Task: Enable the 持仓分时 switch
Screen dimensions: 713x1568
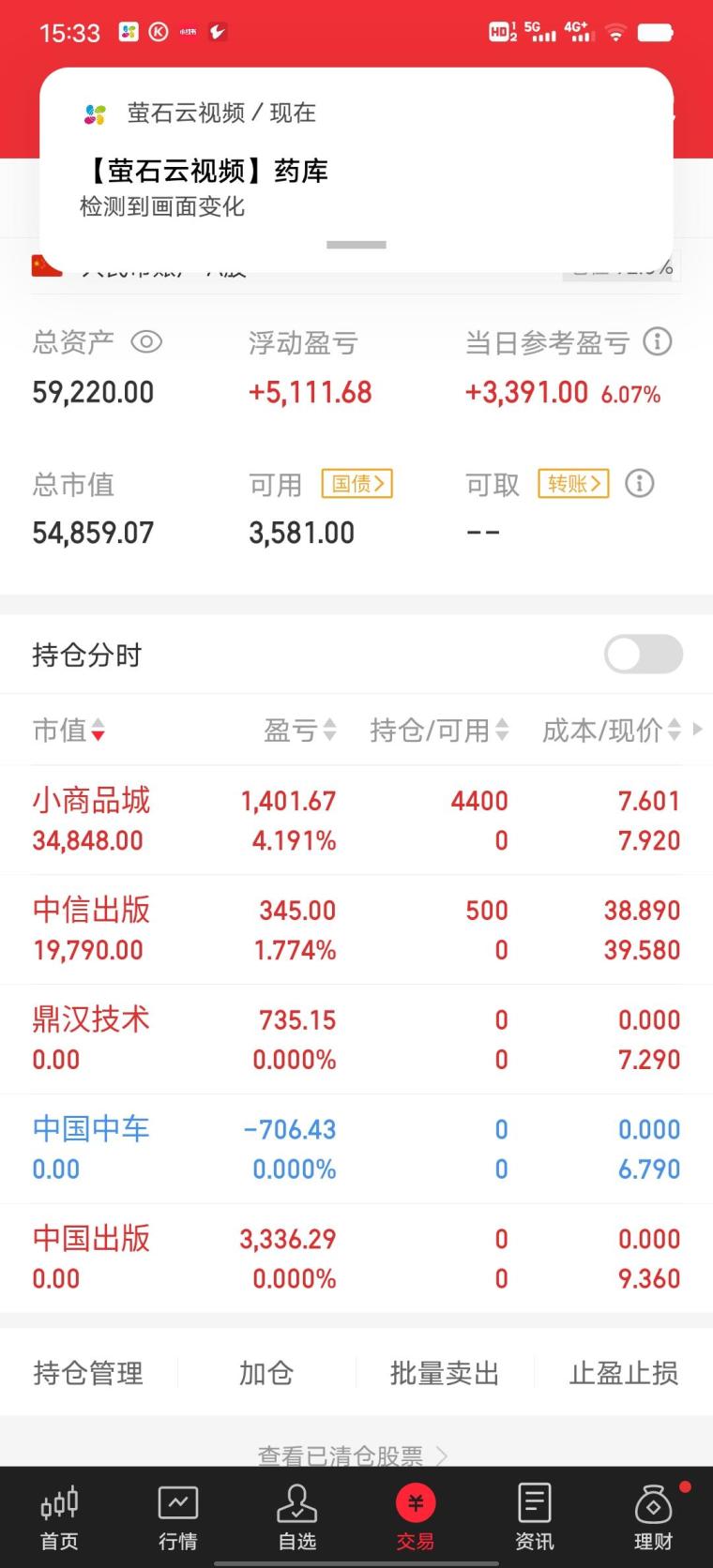Action: point(644,655)
